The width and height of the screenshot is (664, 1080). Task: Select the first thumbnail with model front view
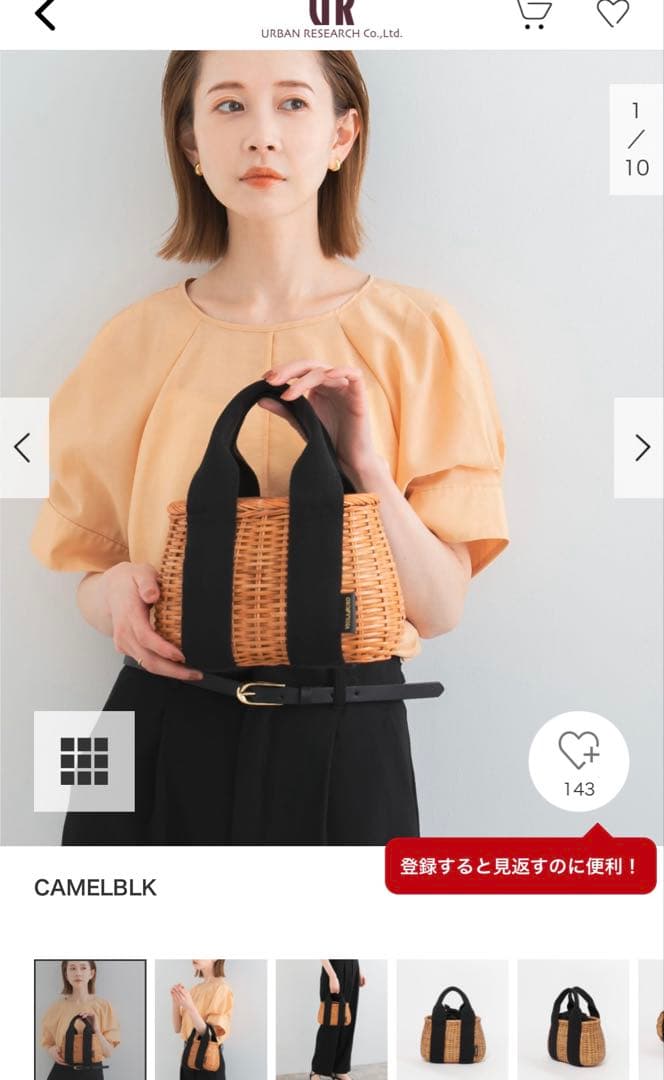pos(90,1018)
